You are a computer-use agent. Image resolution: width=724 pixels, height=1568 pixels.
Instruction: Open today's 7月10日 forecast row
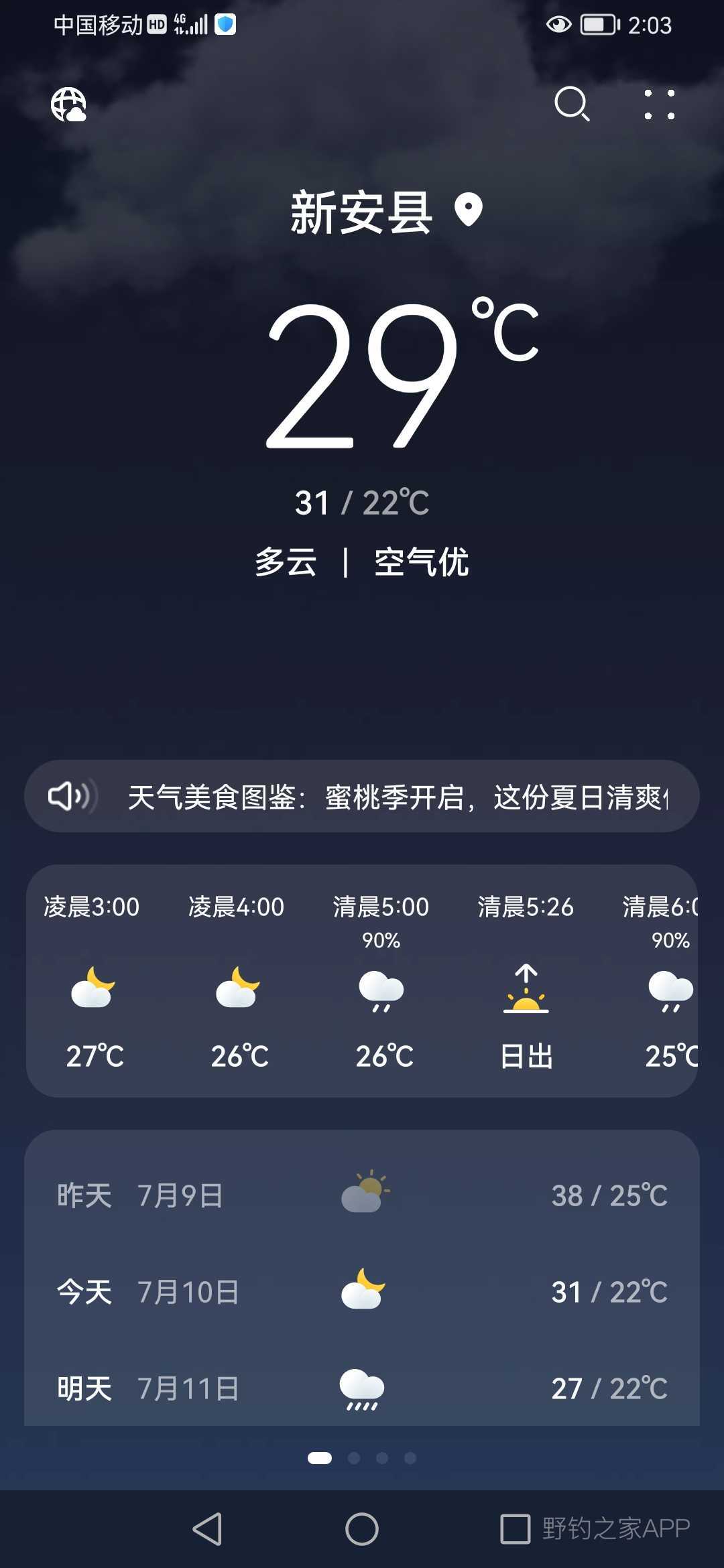362,1292
